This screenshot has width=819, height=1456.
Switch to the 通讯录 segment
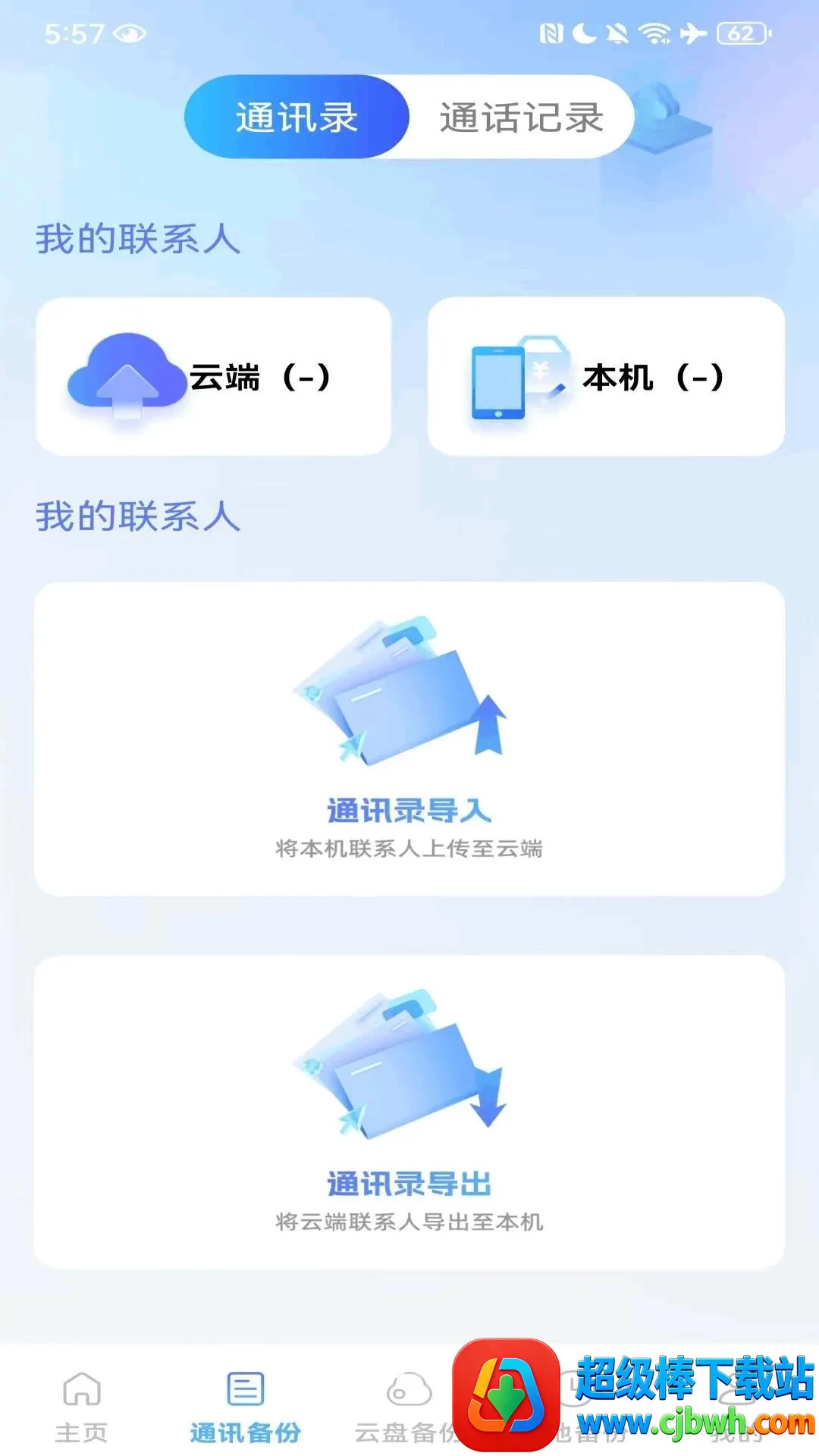297,117
